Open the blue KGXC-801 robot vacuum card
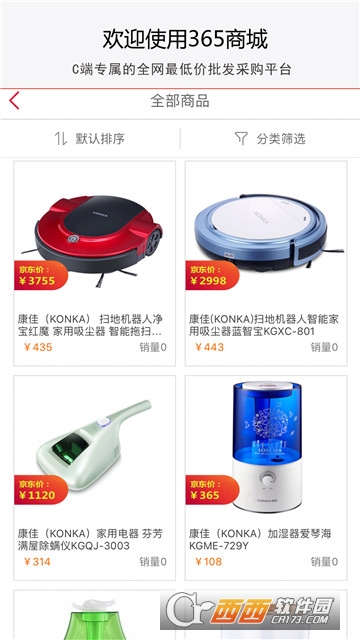 [x=266, y=263]
